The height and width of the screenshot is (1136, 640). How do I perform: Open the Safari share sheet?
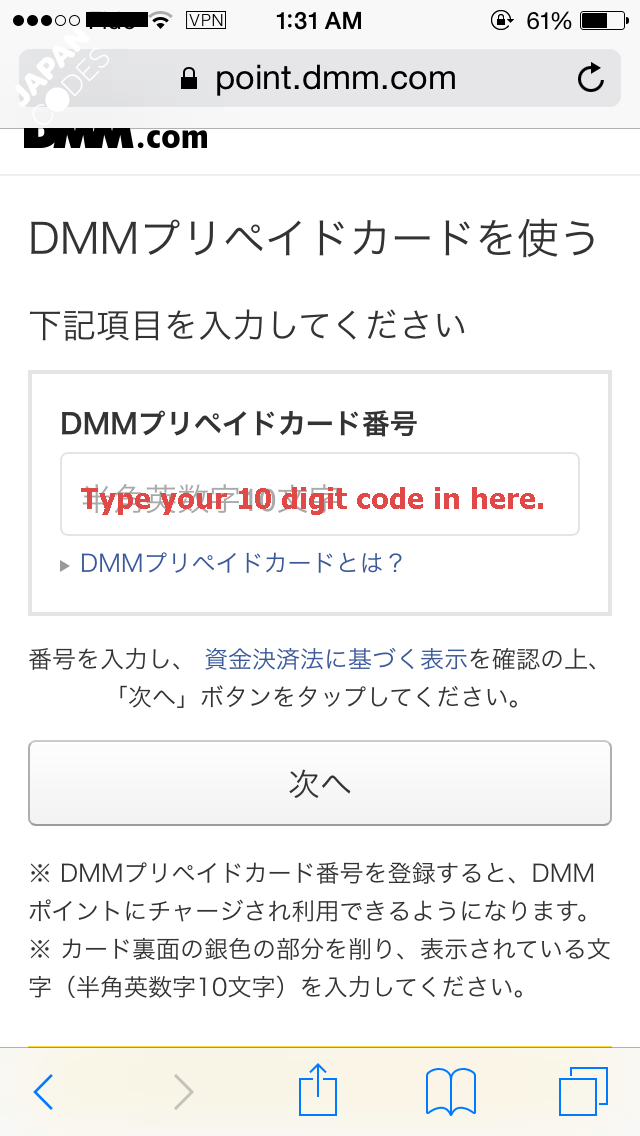318,1088
